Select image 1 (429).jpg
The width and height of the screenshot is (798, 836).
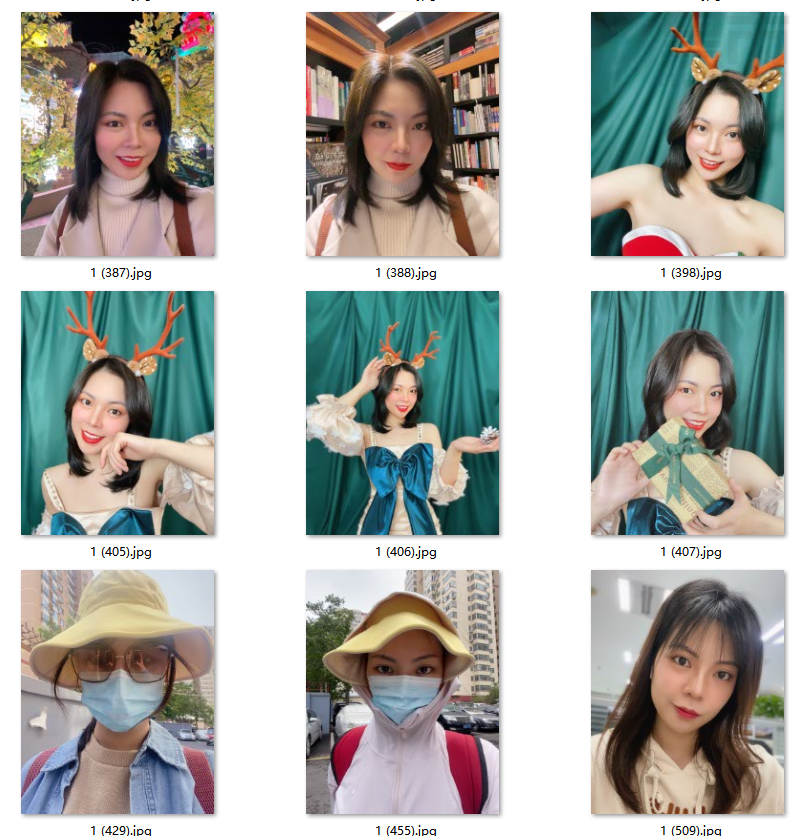(x=118, y=692)
